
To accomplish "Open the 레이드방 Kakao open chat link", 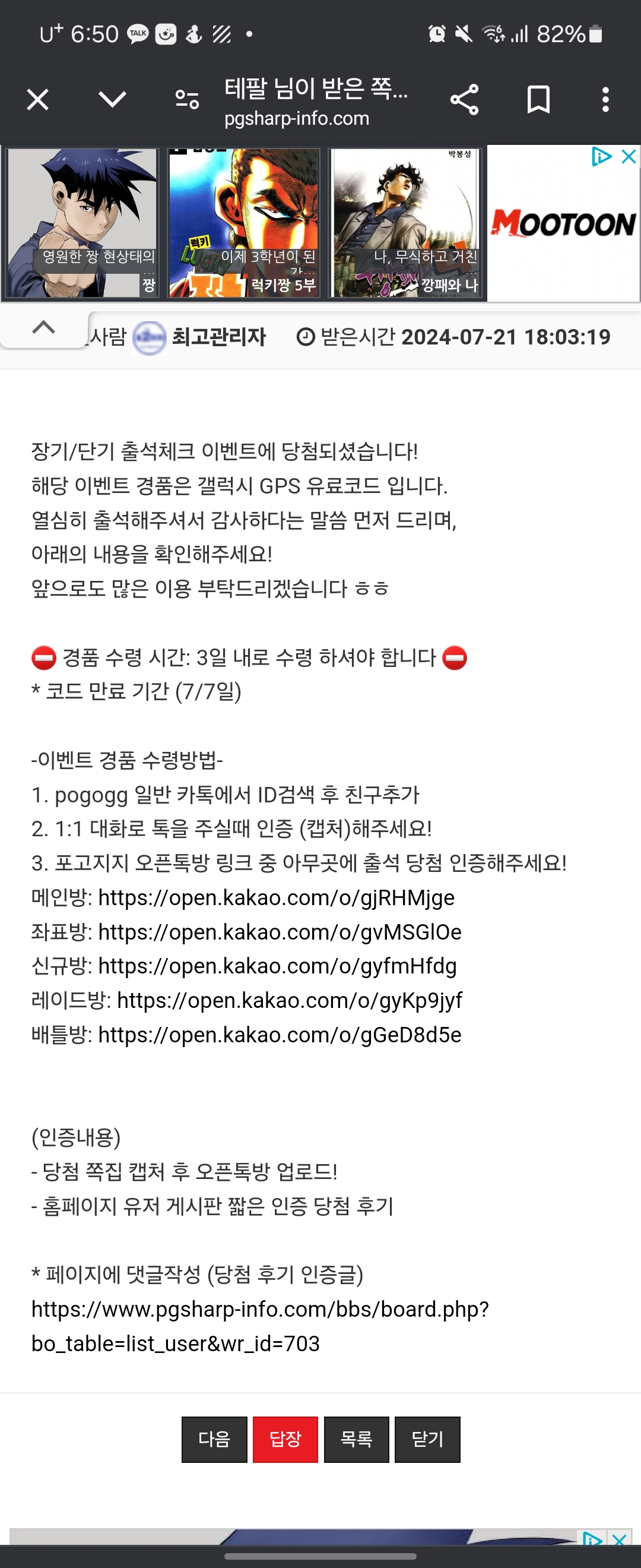I will pyautogui.click(x=290, y=1000).
